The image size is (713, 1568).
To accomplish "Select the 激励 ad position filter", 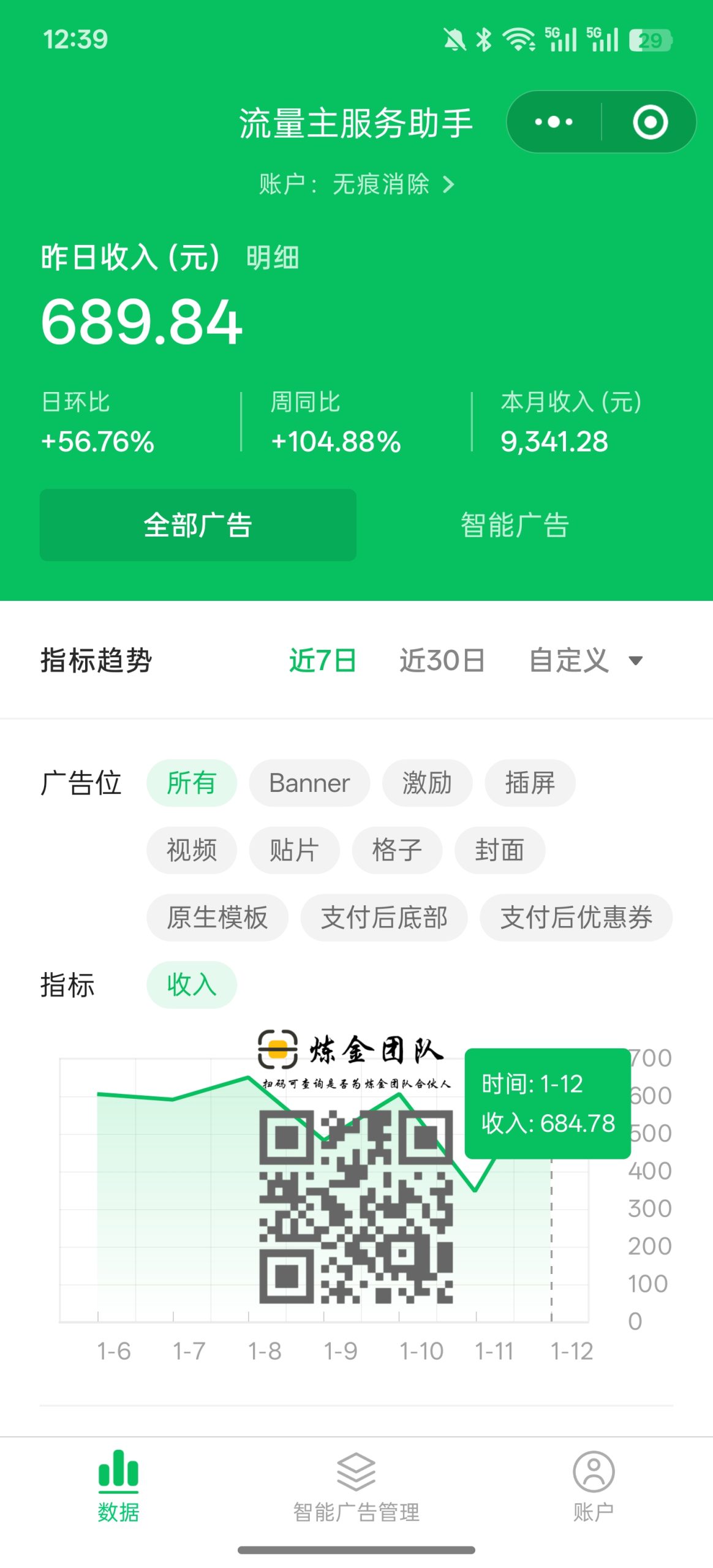I will coord(427,783).
